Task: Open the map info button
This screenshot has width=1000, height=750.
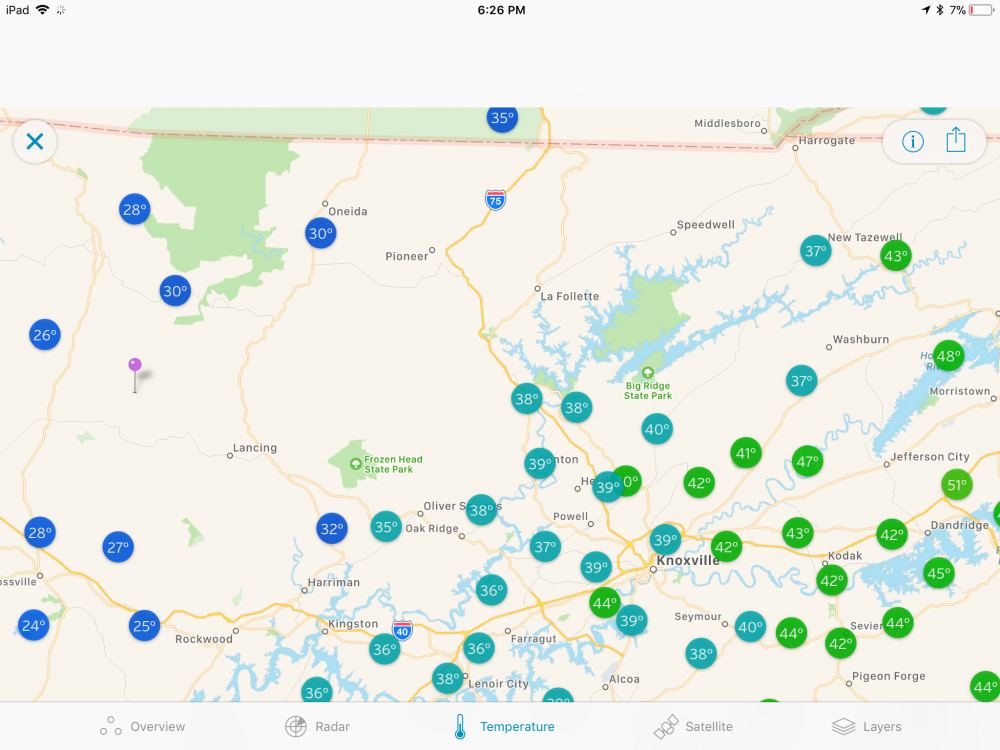Action: (912, 141)
